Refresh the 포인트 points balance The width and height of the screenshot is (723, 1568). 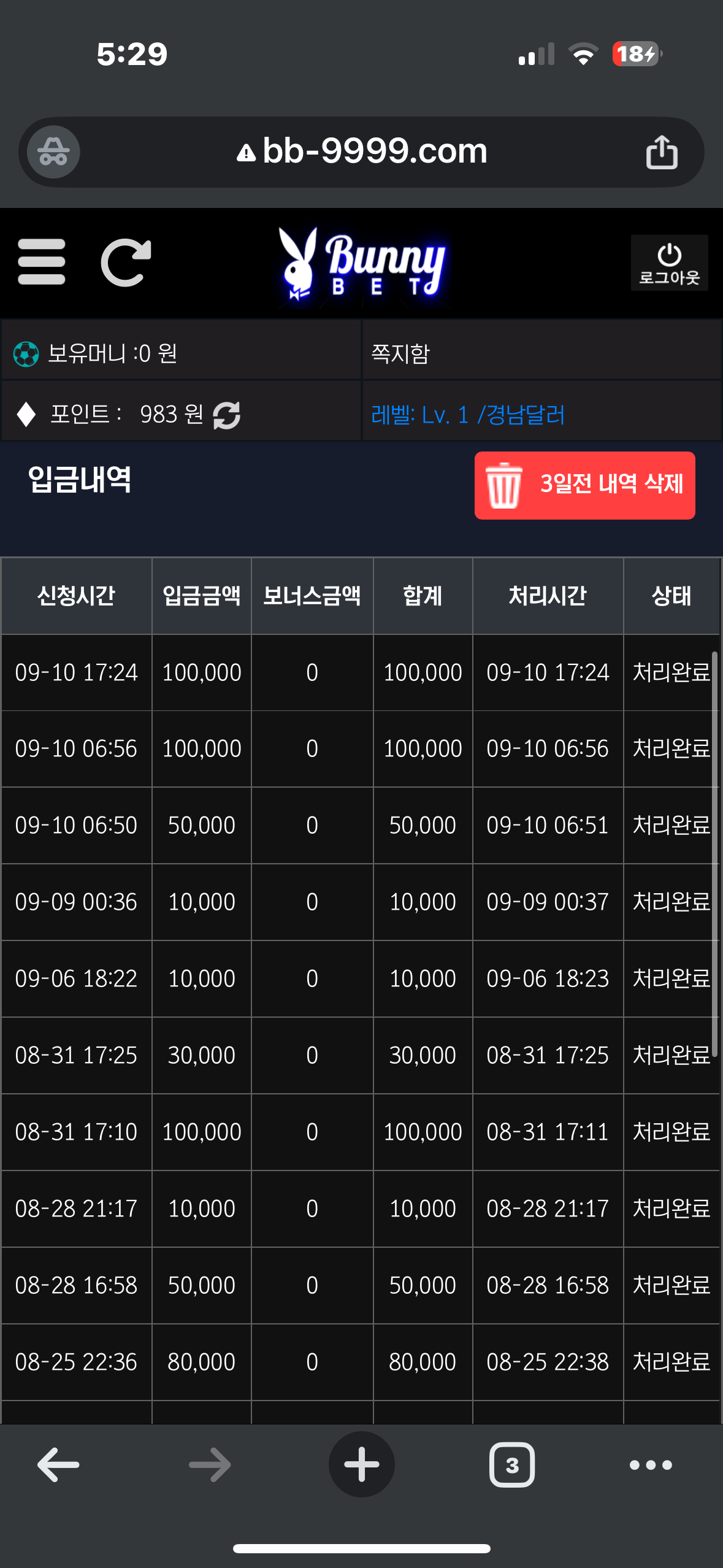[226, 415]
